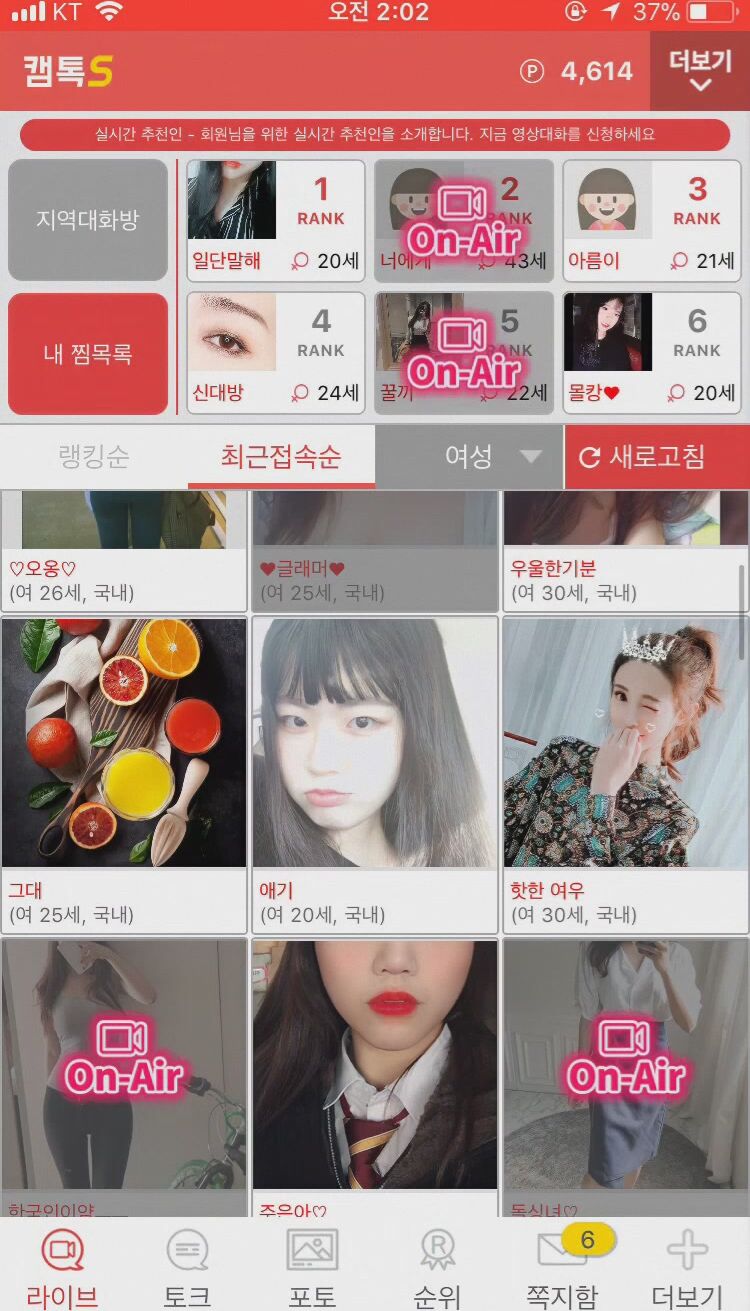Expand the 더보기 menu in the header
The image size is (750, 1311).
point(700,71)
